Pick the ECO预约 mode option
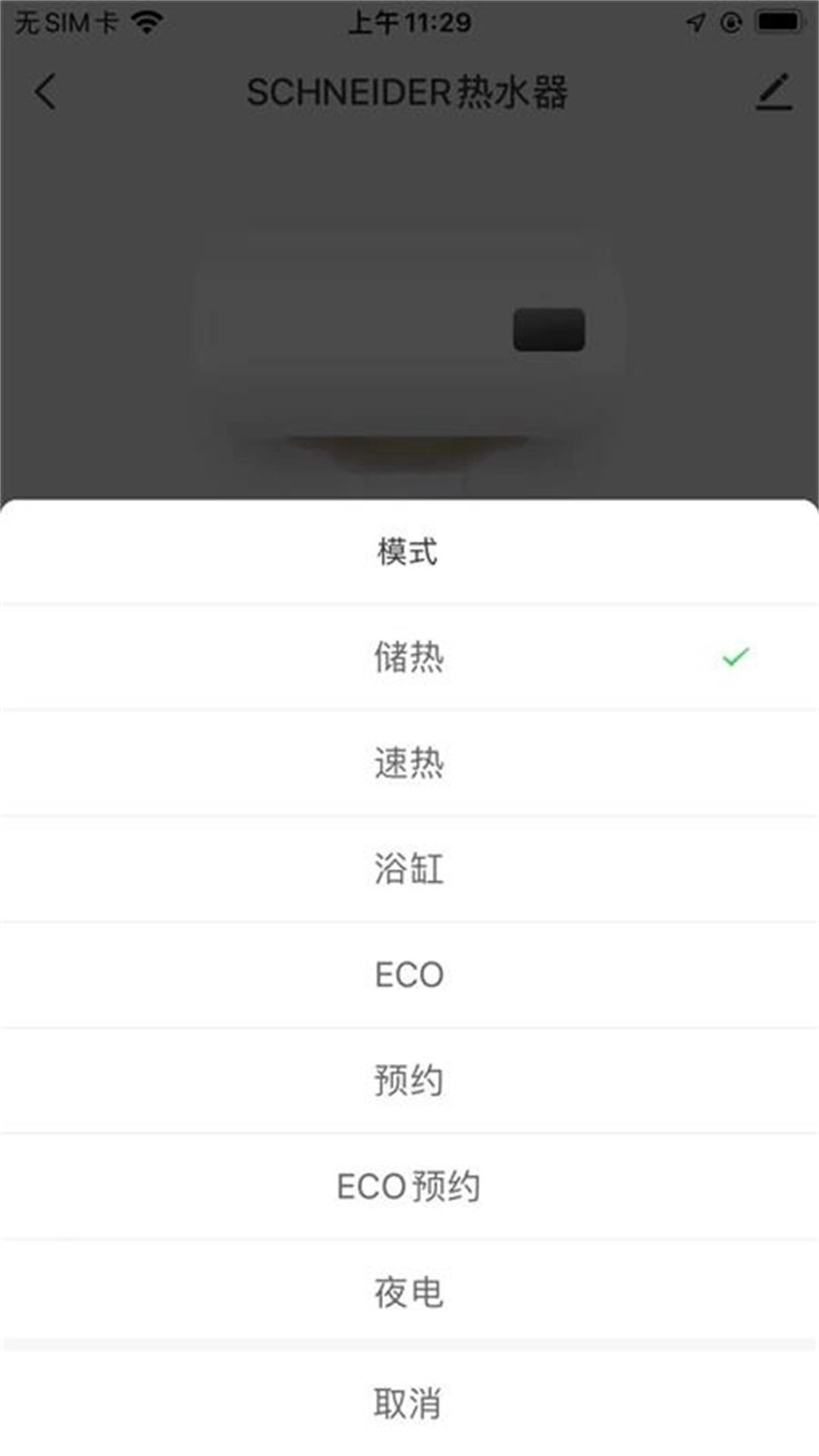819x1456 pixels. pos(409,1185)
